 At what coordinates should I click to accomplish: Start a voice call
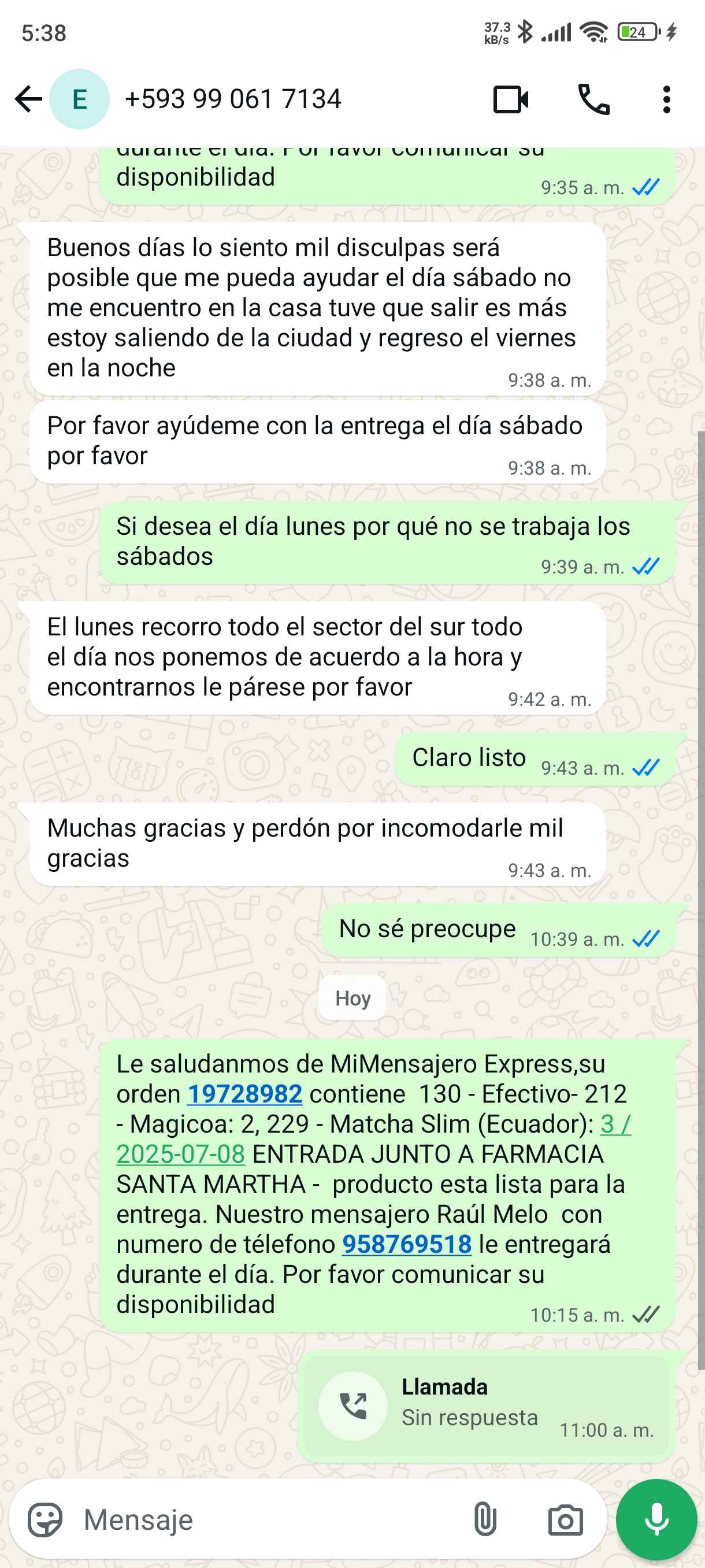click(593, 99)
